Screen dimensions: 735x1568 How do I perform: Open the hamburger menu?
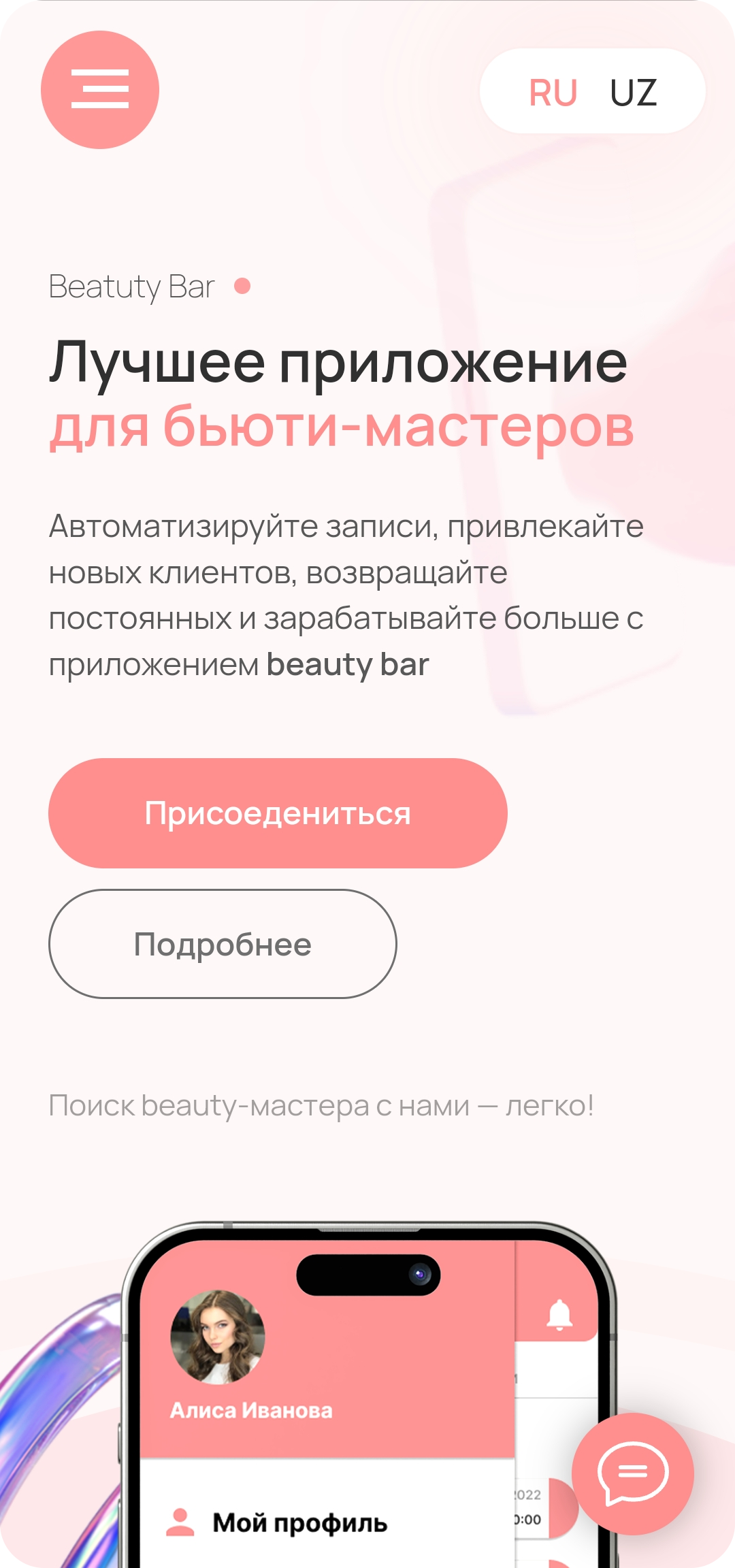[x=100, y=90]
